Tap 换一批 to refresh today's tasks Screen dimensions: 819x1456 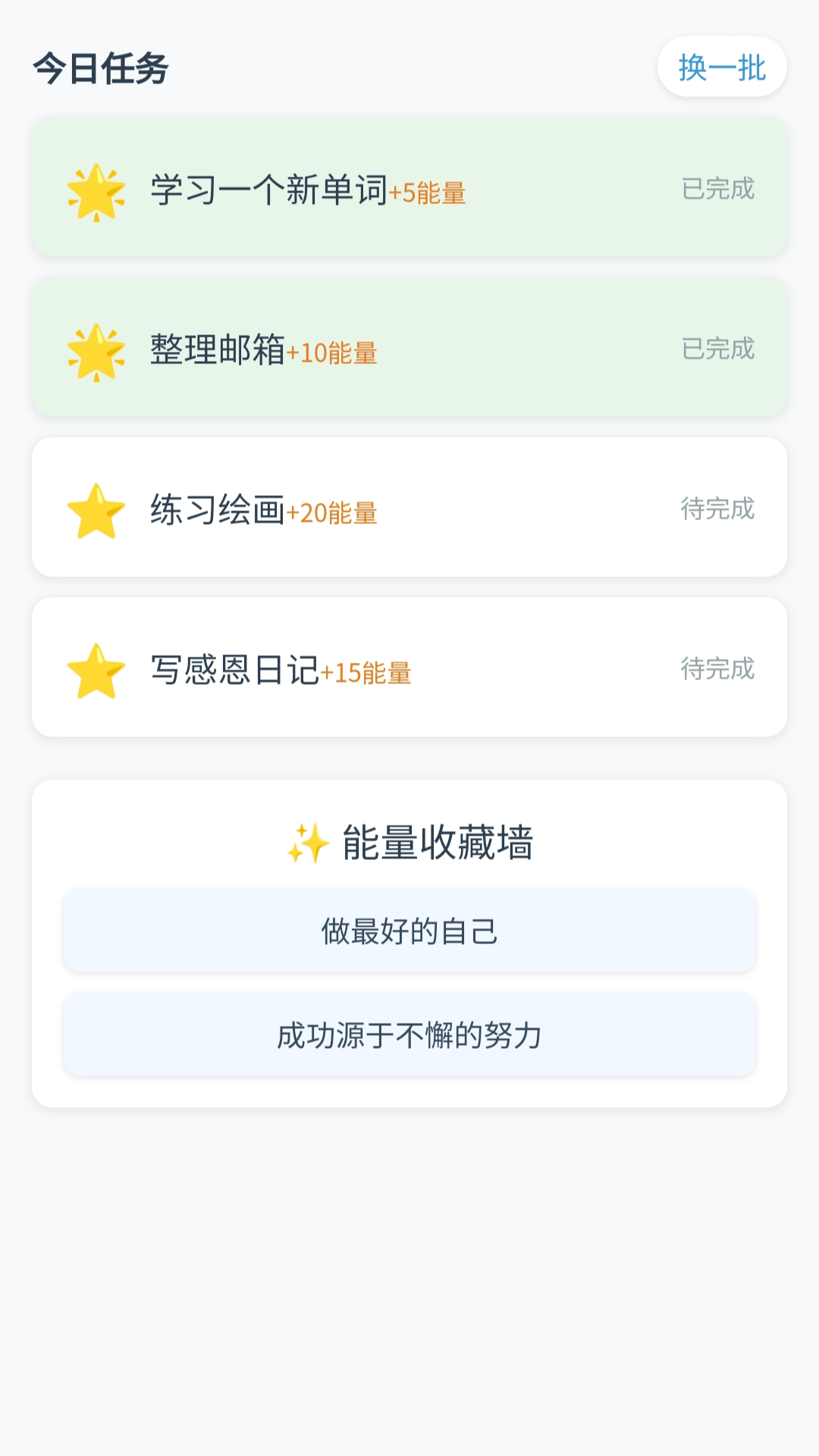coord(722,67)
